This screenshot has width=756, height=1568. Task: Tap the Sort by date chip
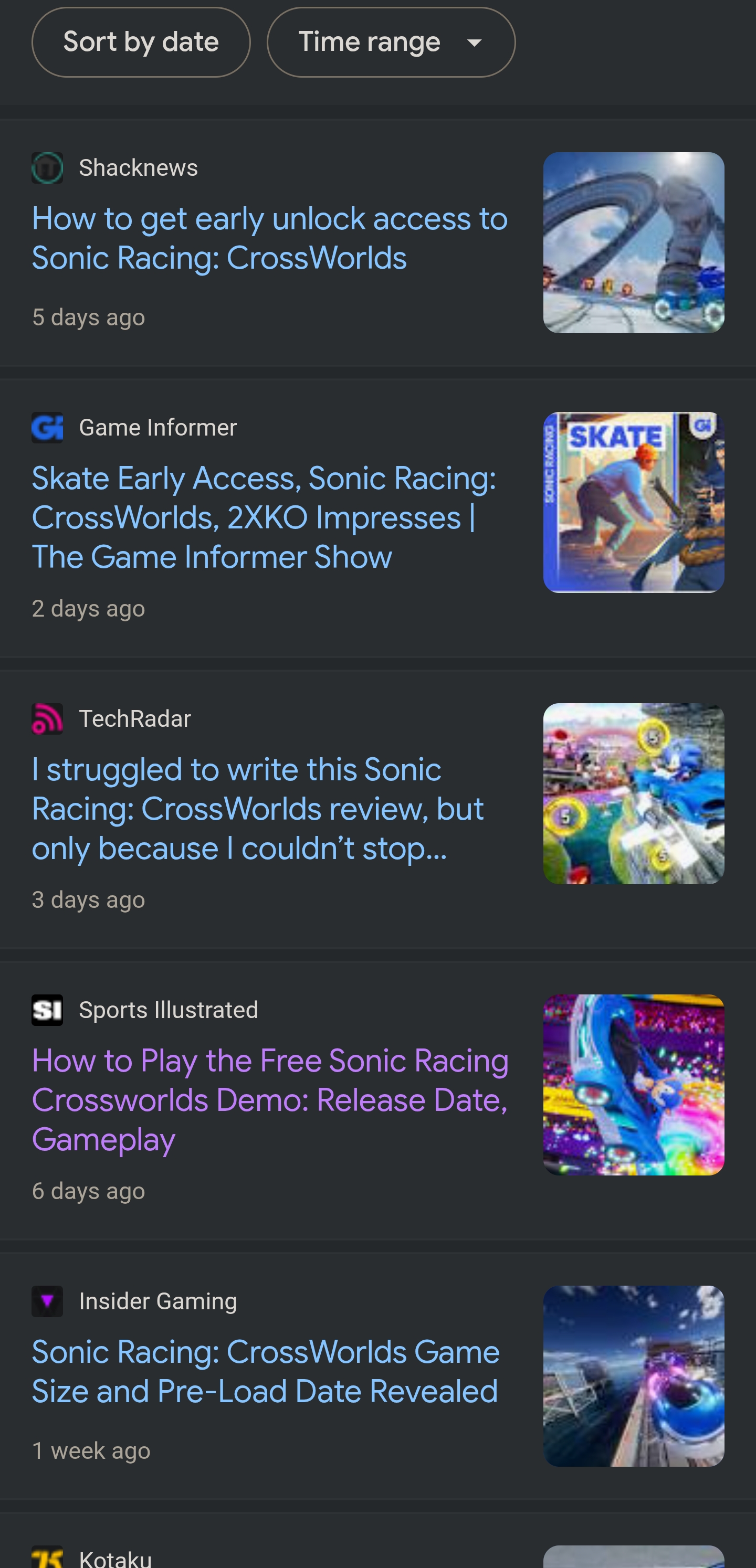pyautogui.click(x=141, y=42)
